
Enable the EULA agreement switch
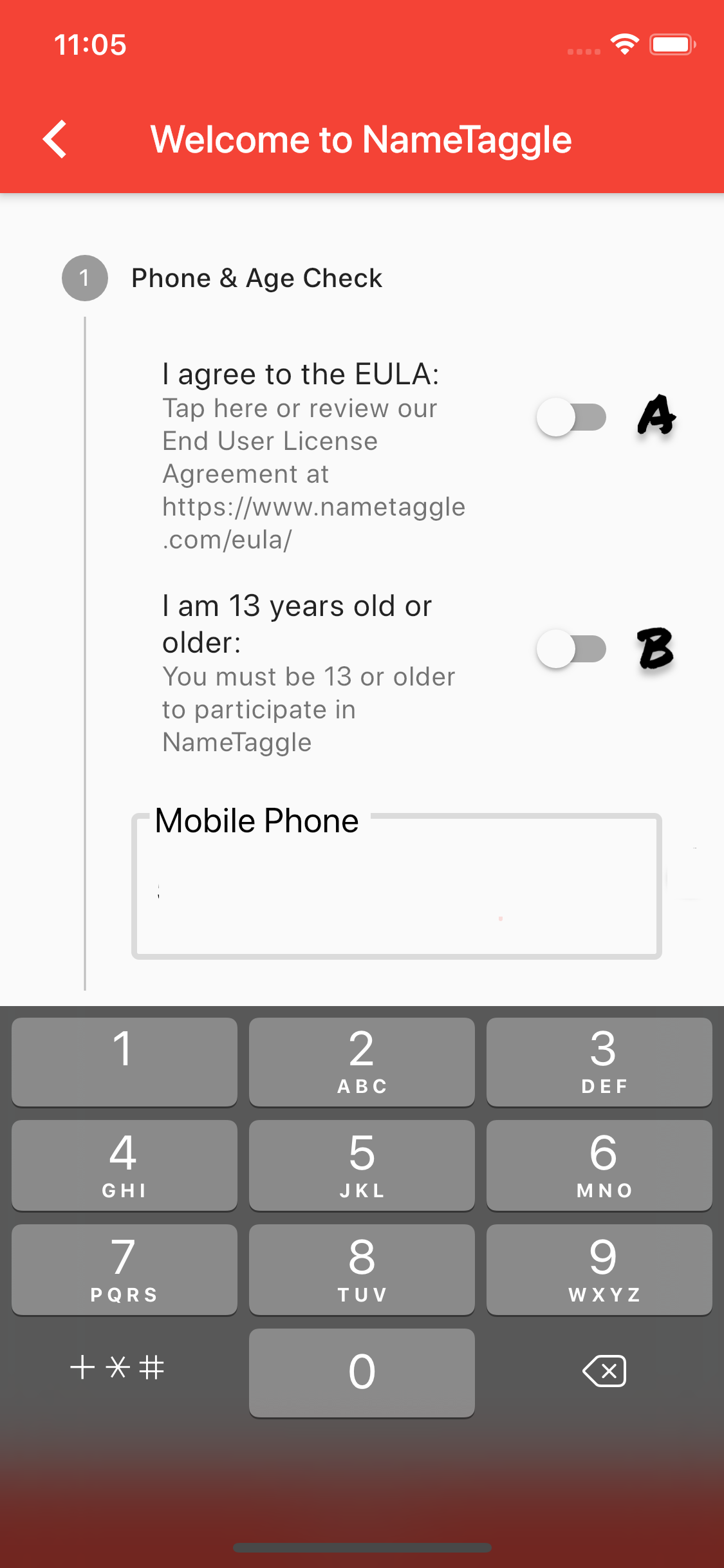coord(571,417)
